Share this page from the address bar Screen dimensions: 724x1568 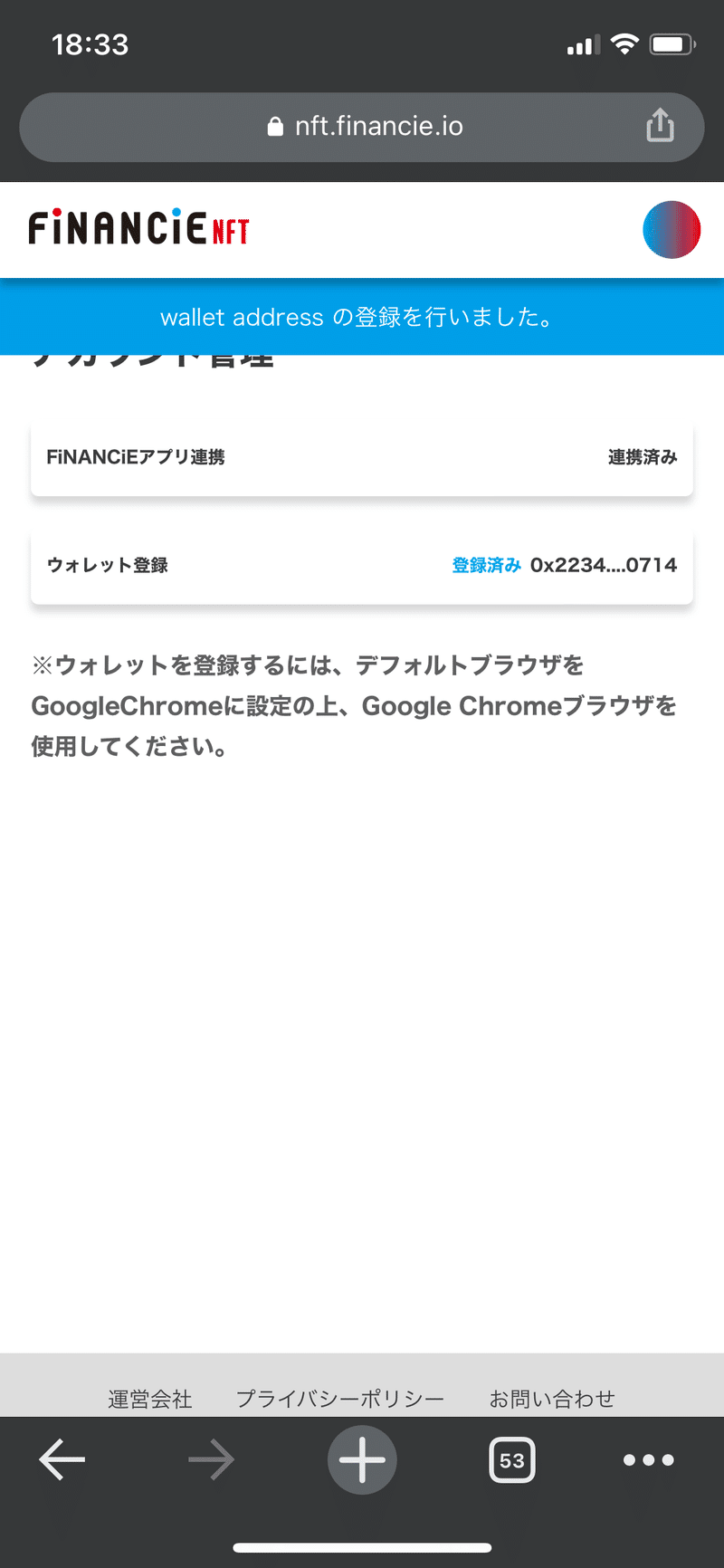pyautogui.click(x=660, y=126)
